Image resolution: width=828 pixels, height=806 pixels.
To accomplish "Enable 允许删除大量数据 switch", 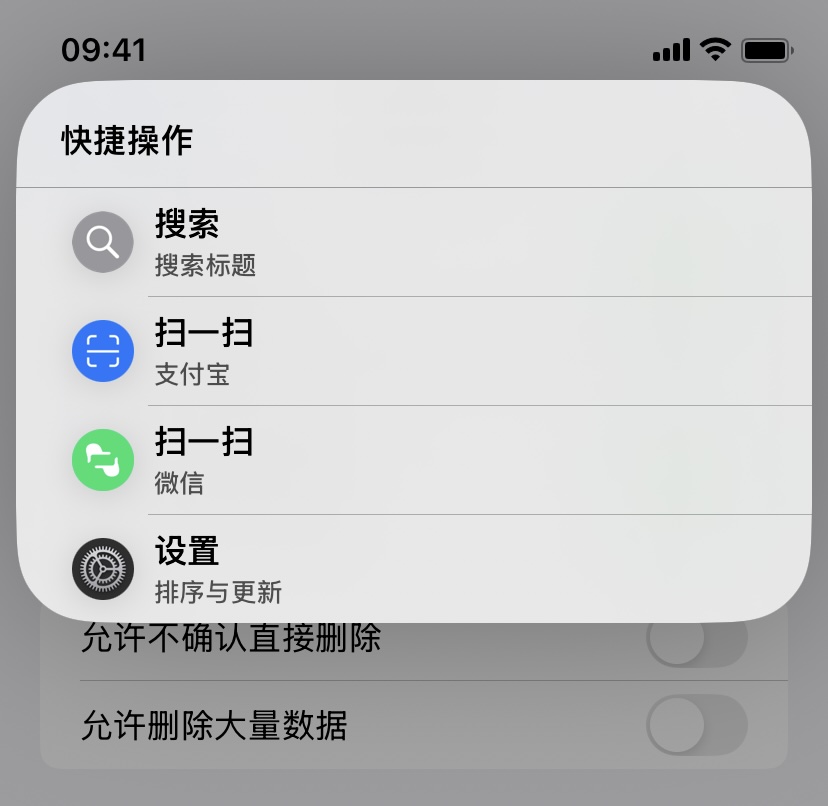I will click(x=697, y=724).
